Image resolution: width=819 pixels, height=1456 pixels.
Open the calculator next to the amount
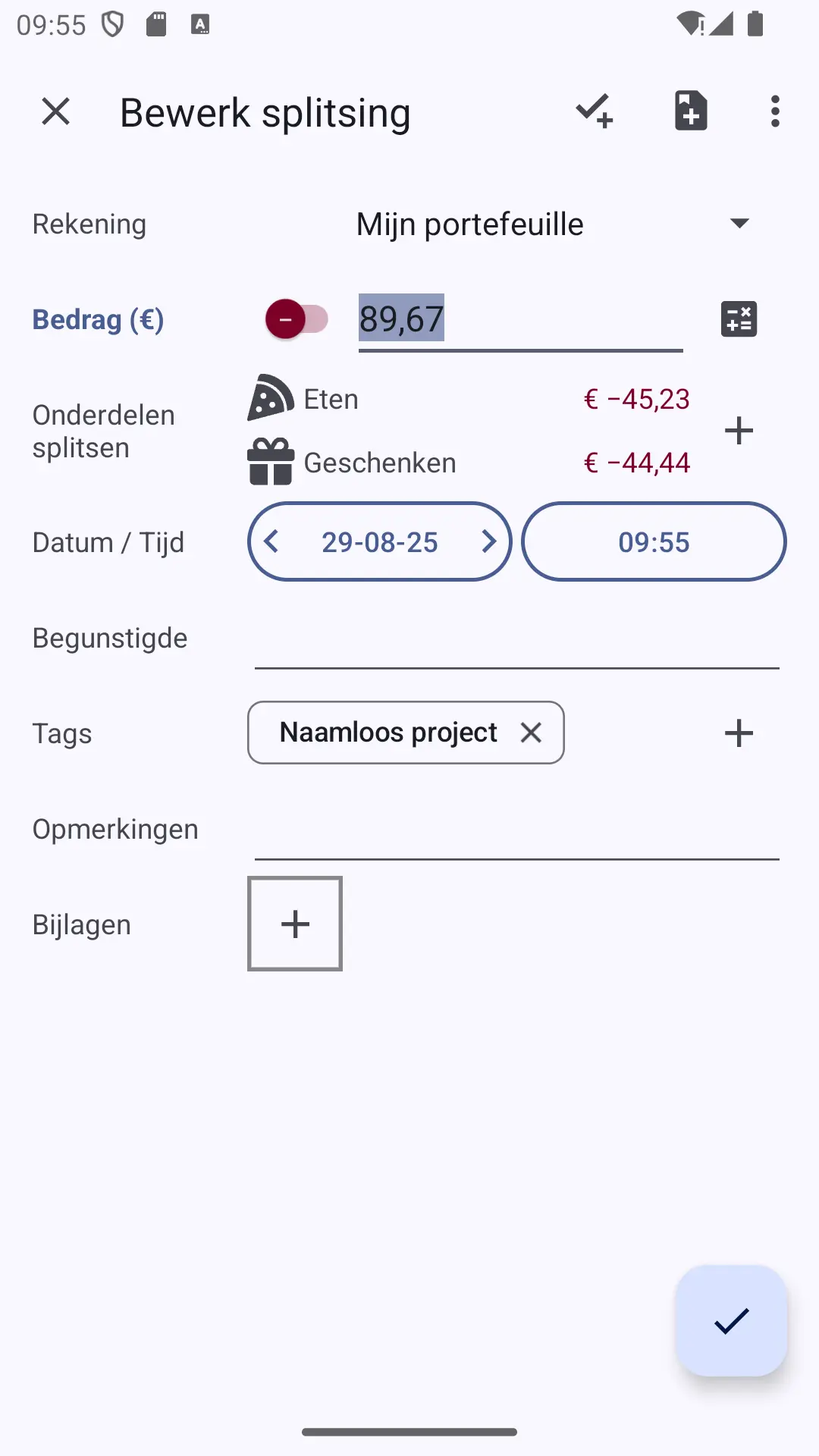point(739,319)
